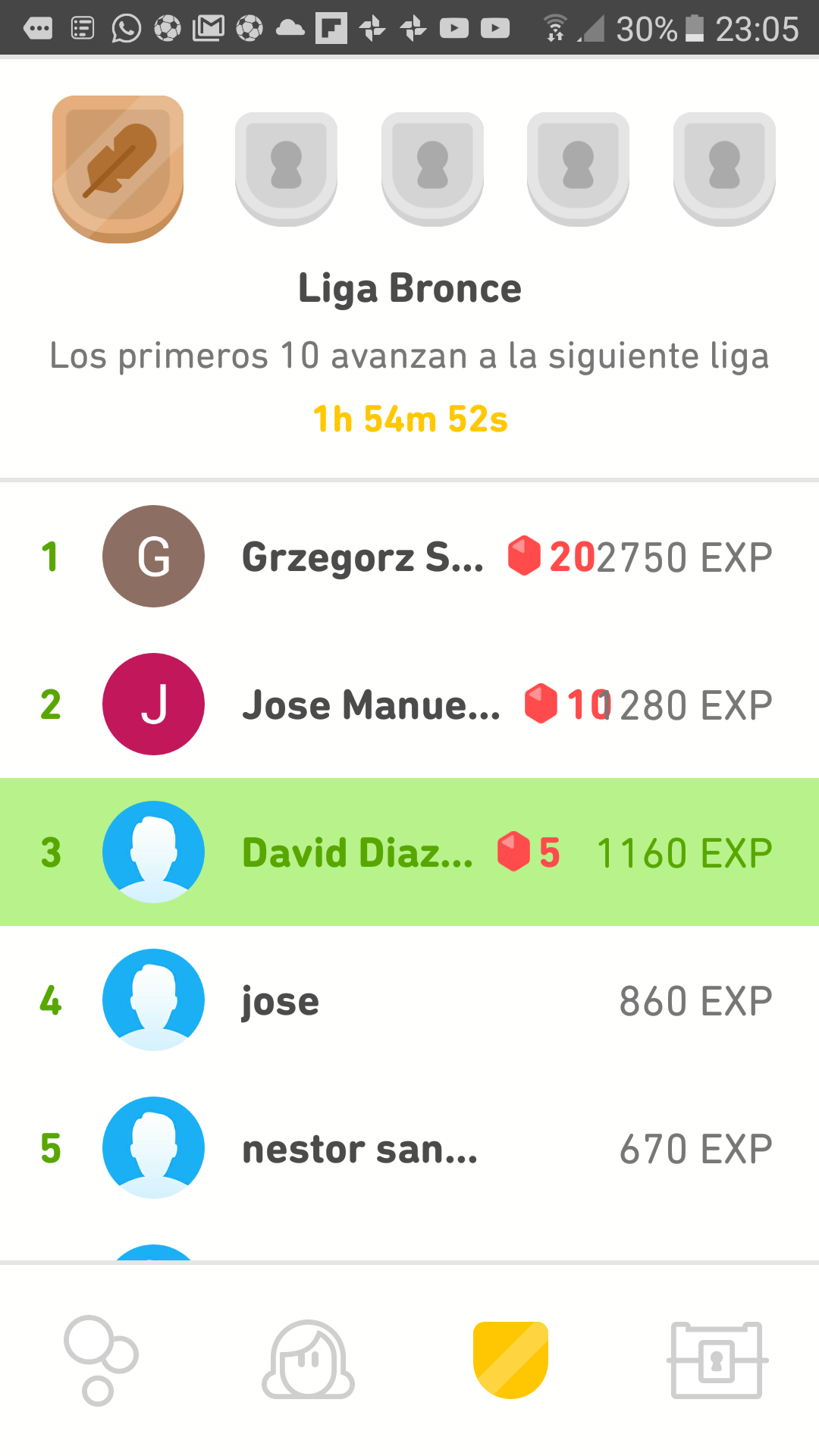Select the leagues shield tab
Viewport: 819px width, 1456px height.
510,1360
